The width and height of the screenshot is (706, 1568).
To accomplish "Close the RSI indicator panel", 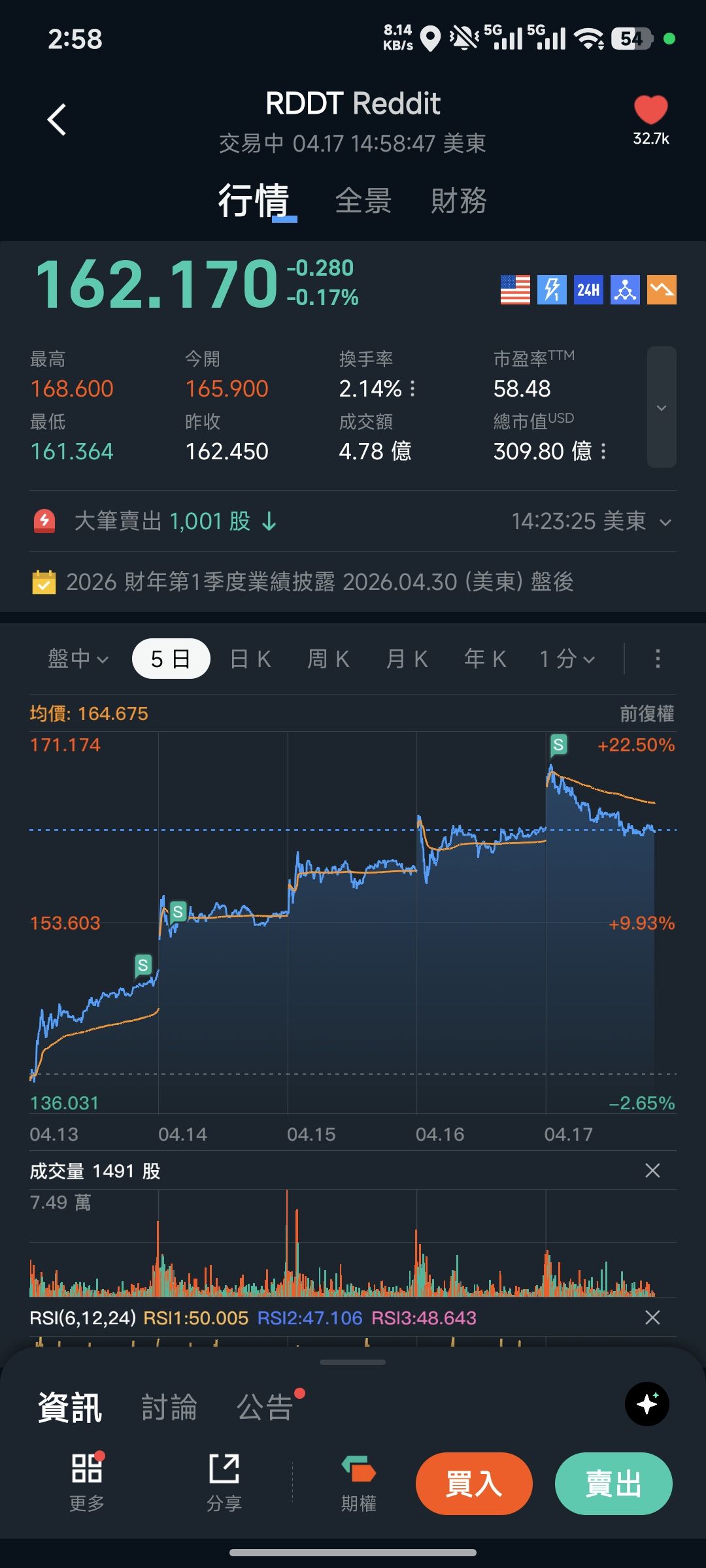I will click(652, 1318).
